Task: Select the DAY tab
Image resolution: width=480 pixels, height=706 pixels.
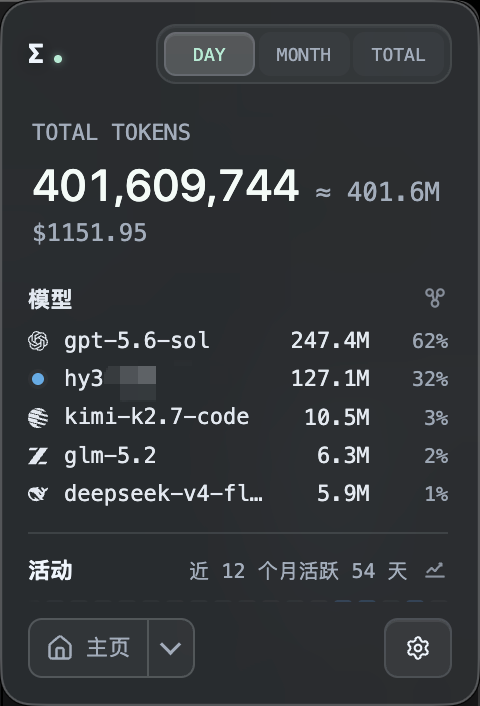Action: [209, 54]
